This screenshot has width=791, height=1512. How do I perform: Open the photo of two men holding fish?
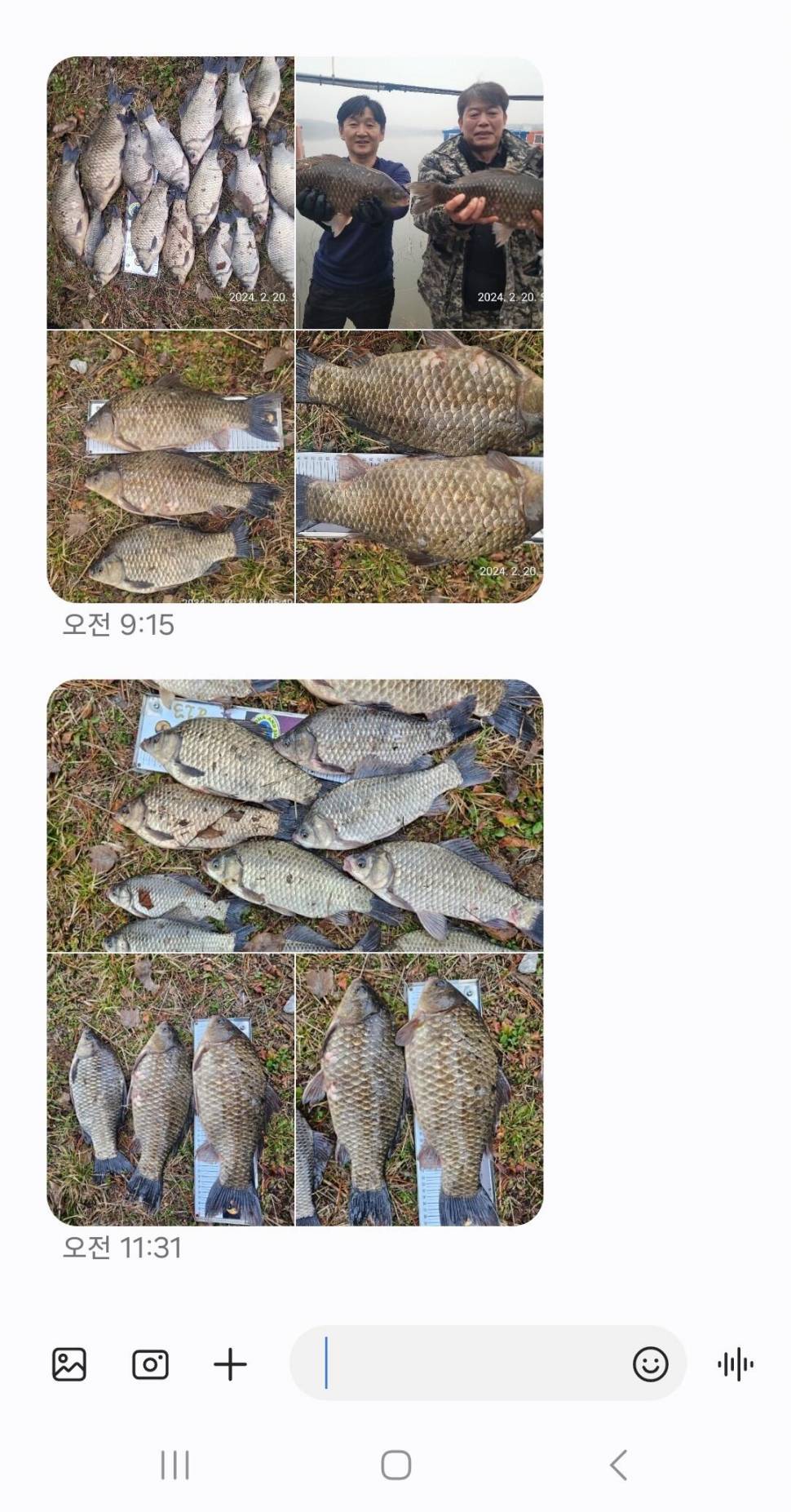tap(419, 193)
